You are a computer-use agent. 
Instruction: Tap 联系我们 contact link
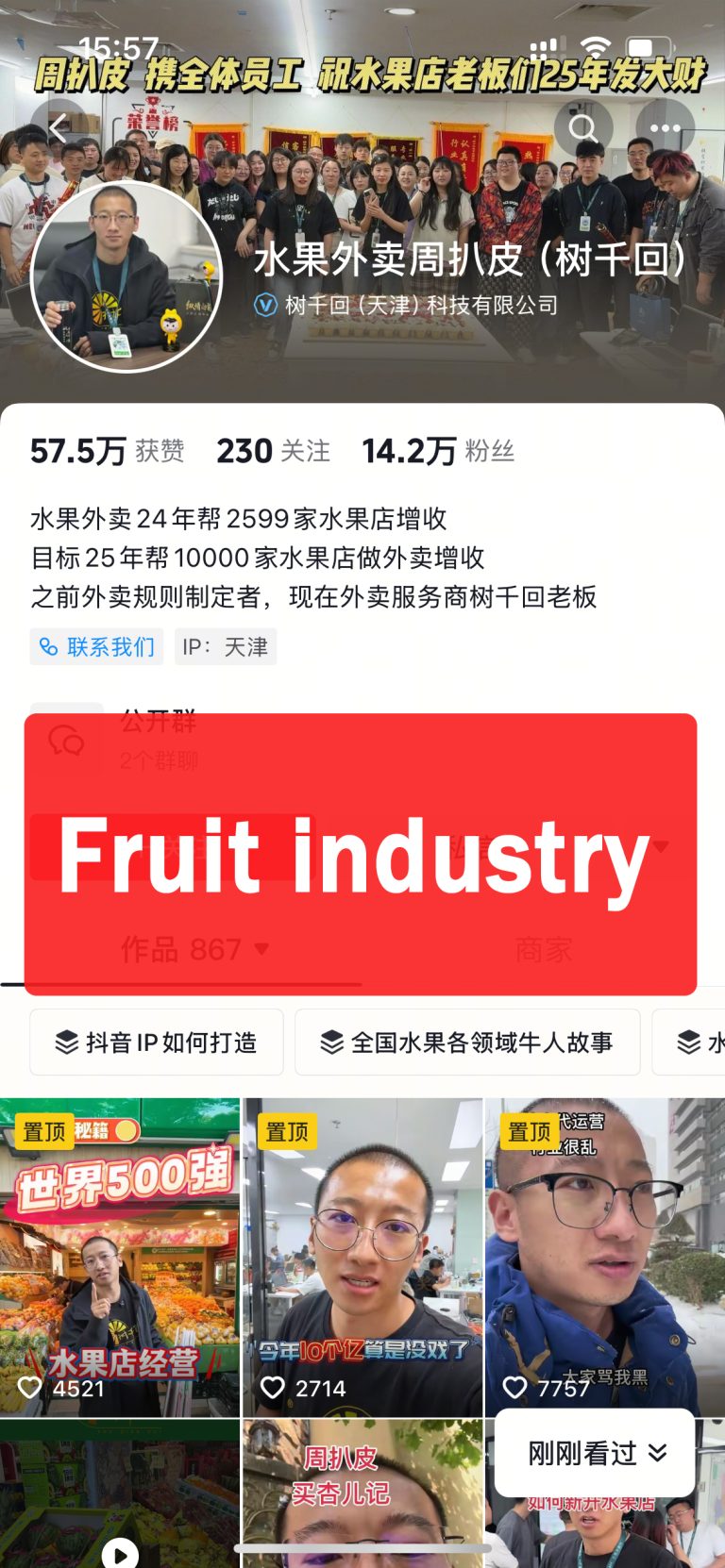[x=96, y=647]
